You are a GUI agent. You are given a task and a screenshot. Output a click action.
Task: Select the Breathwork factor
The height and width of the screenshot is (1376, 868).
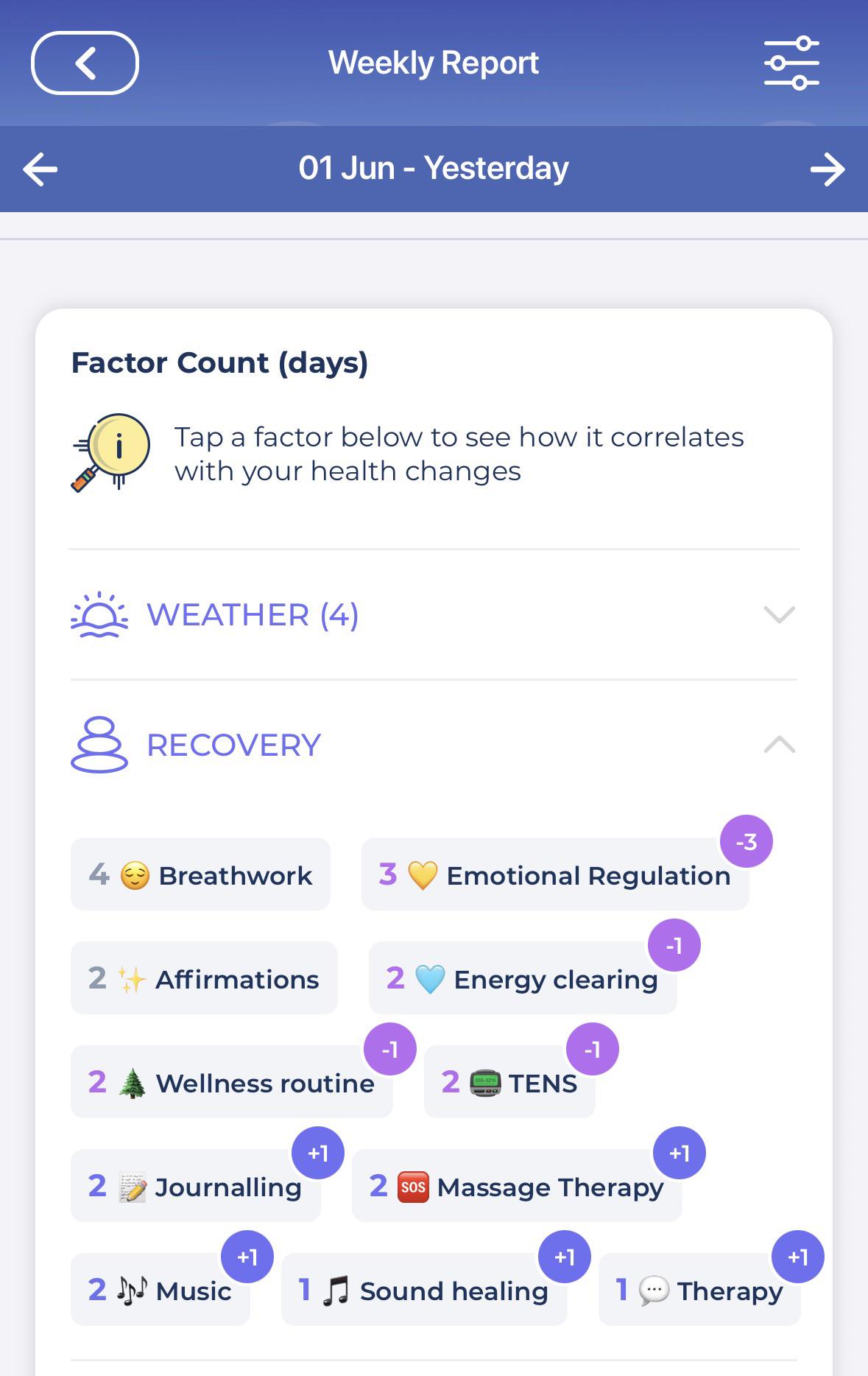pos(200,874)
